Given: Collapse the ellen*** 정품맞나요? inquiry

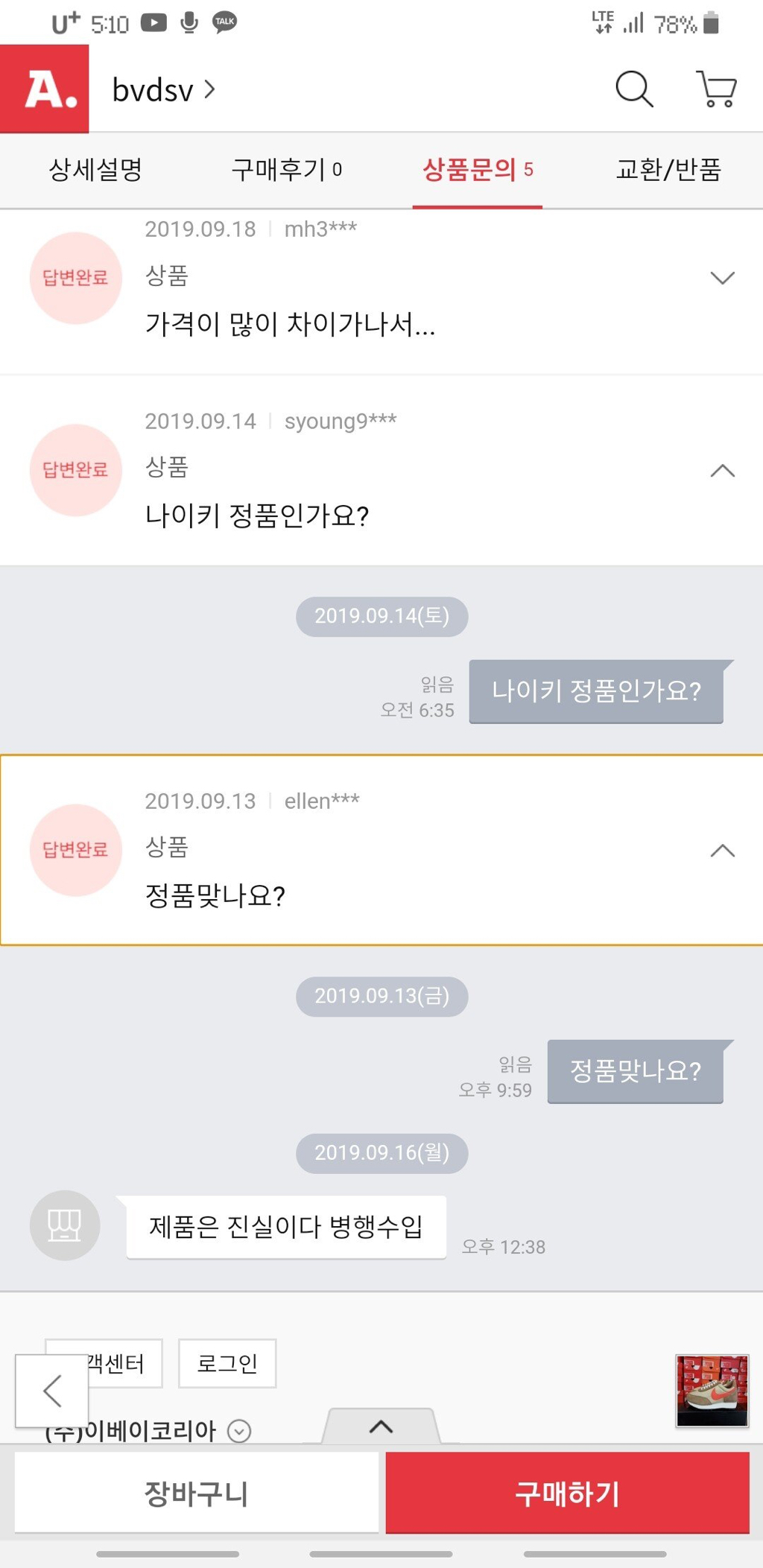Looking at the screenshot, I should 721,851.
